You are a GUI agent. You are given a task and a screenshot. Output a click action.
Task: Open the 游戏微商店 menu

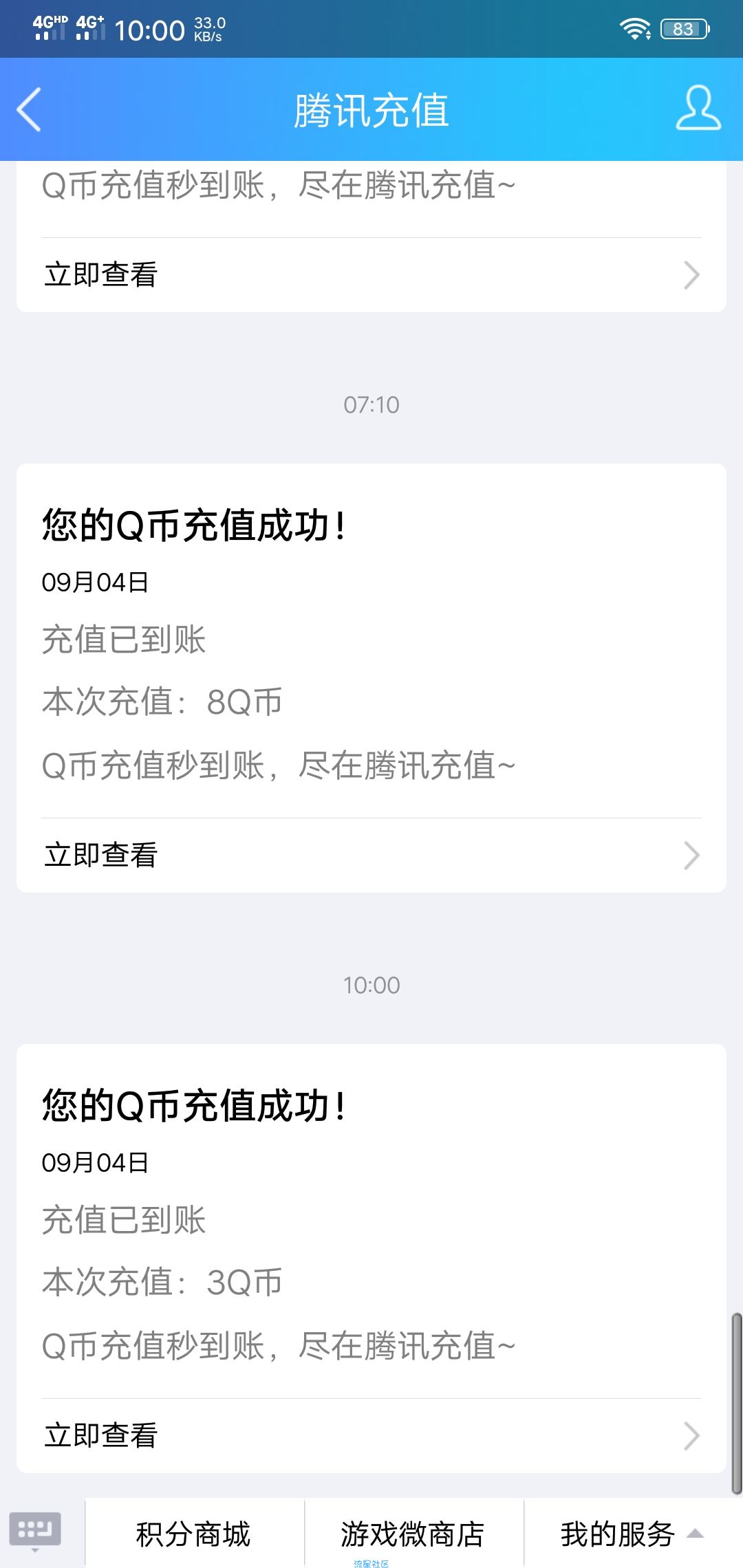click(414, 1534)
